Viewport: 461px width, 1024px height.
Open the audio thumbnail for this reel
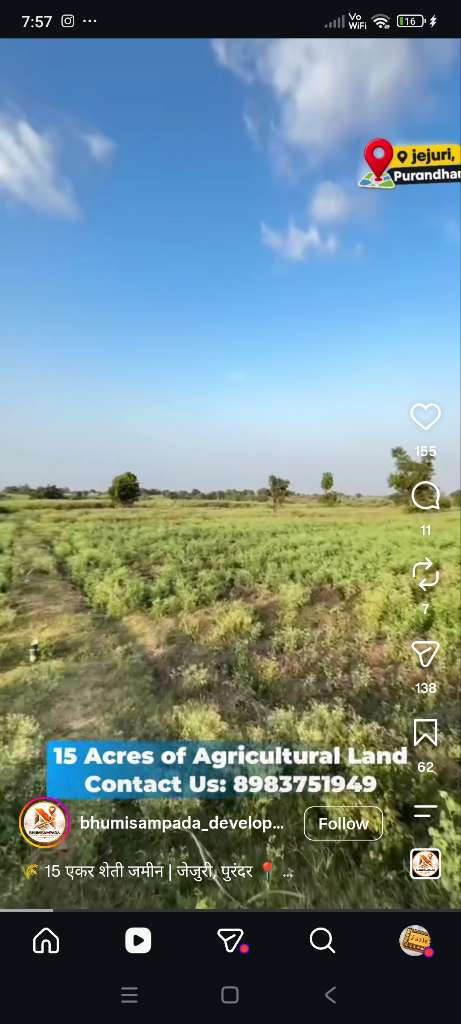tap(425, 863)
